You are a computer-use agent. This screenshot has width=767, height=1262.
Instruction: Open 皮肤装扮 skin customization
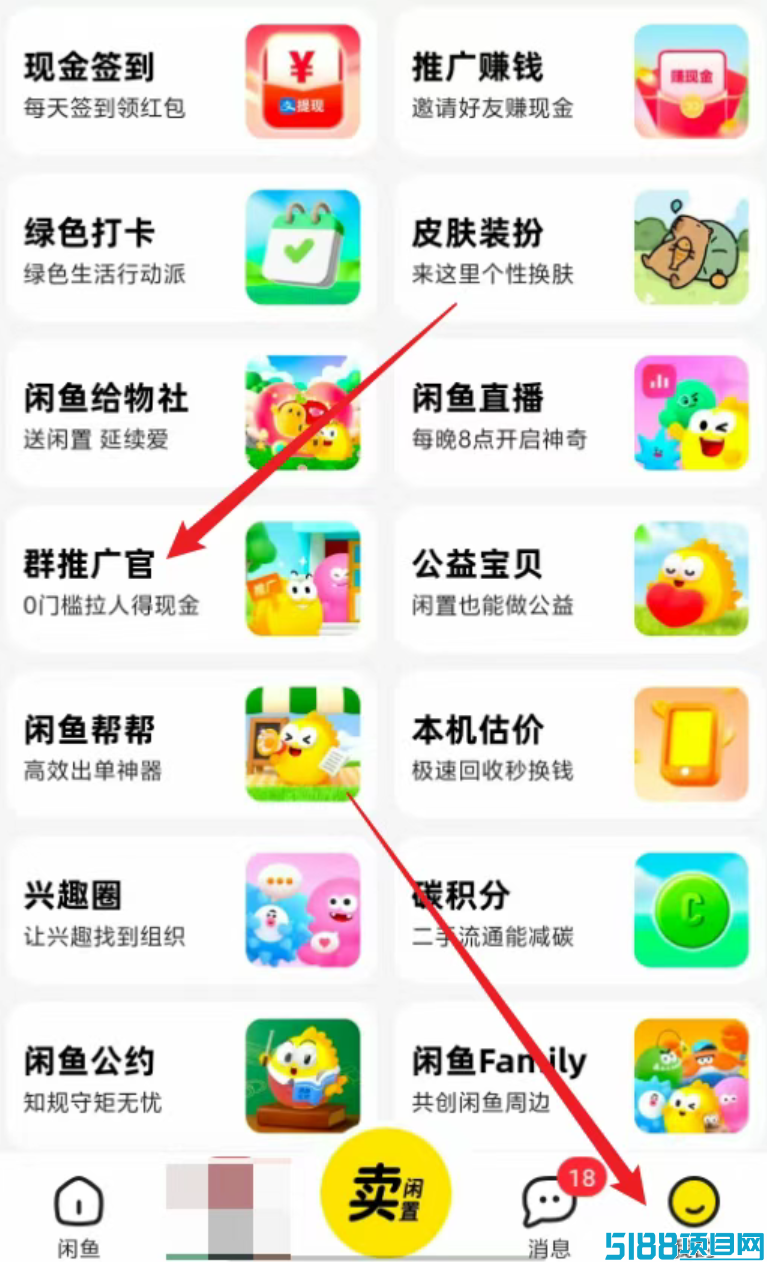point(579,247)
